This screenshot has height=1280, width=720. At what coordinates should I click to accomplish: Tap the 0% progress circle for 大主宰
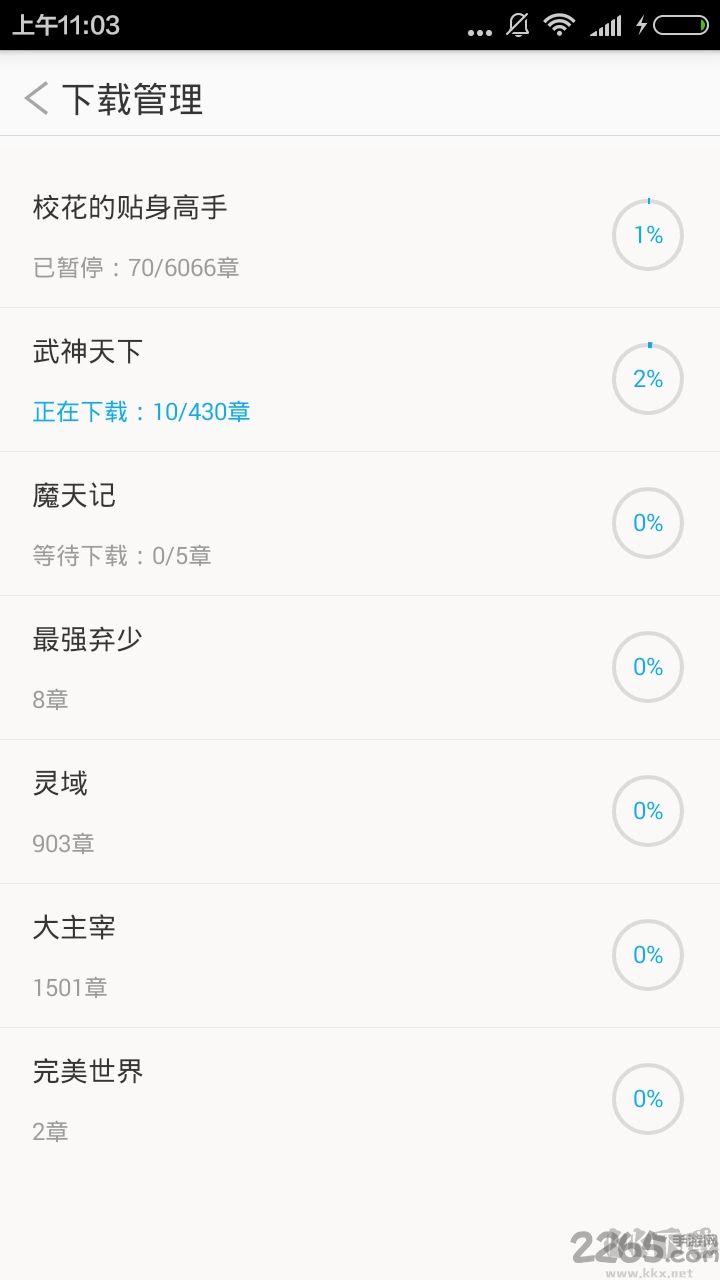click(648, 955)
